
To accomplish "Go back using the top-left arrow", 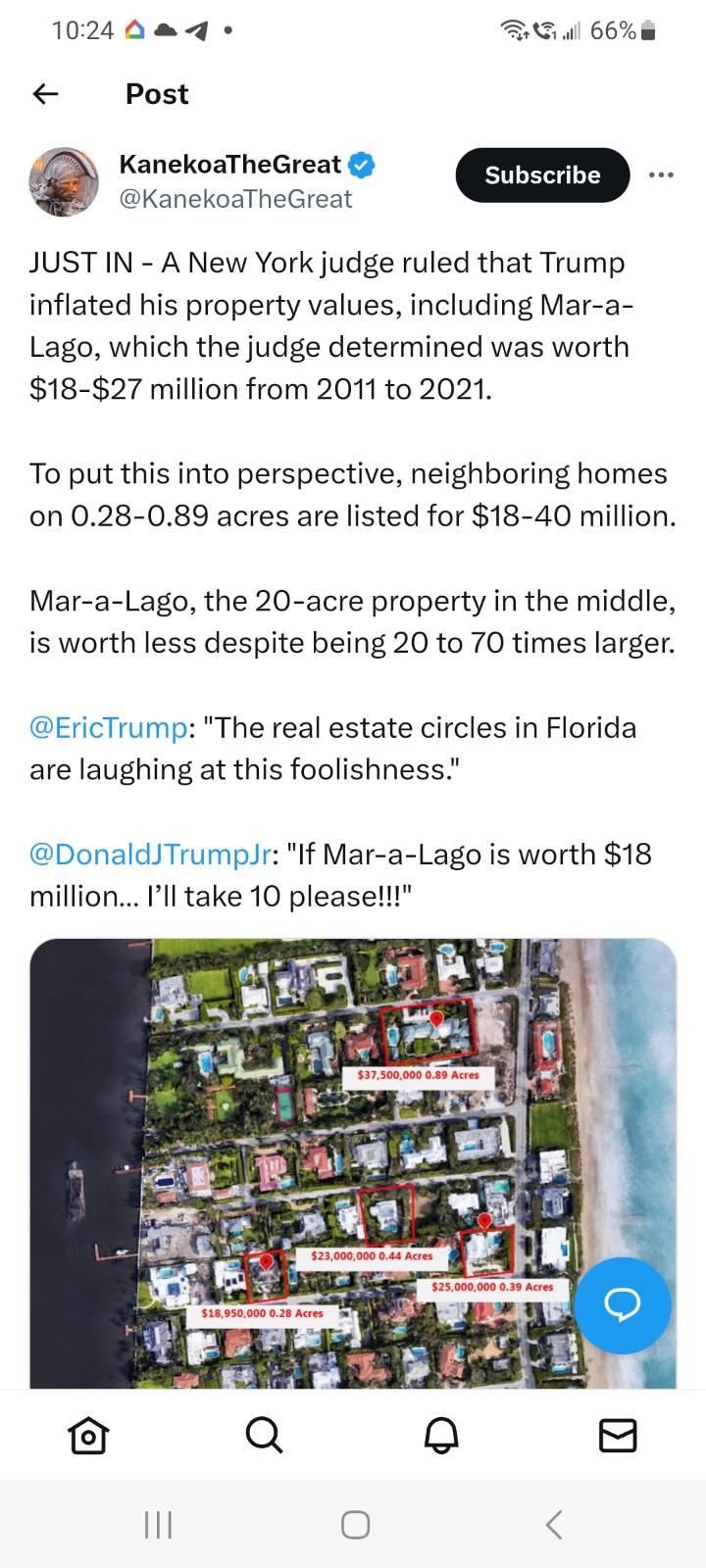I will pos(45,94).
